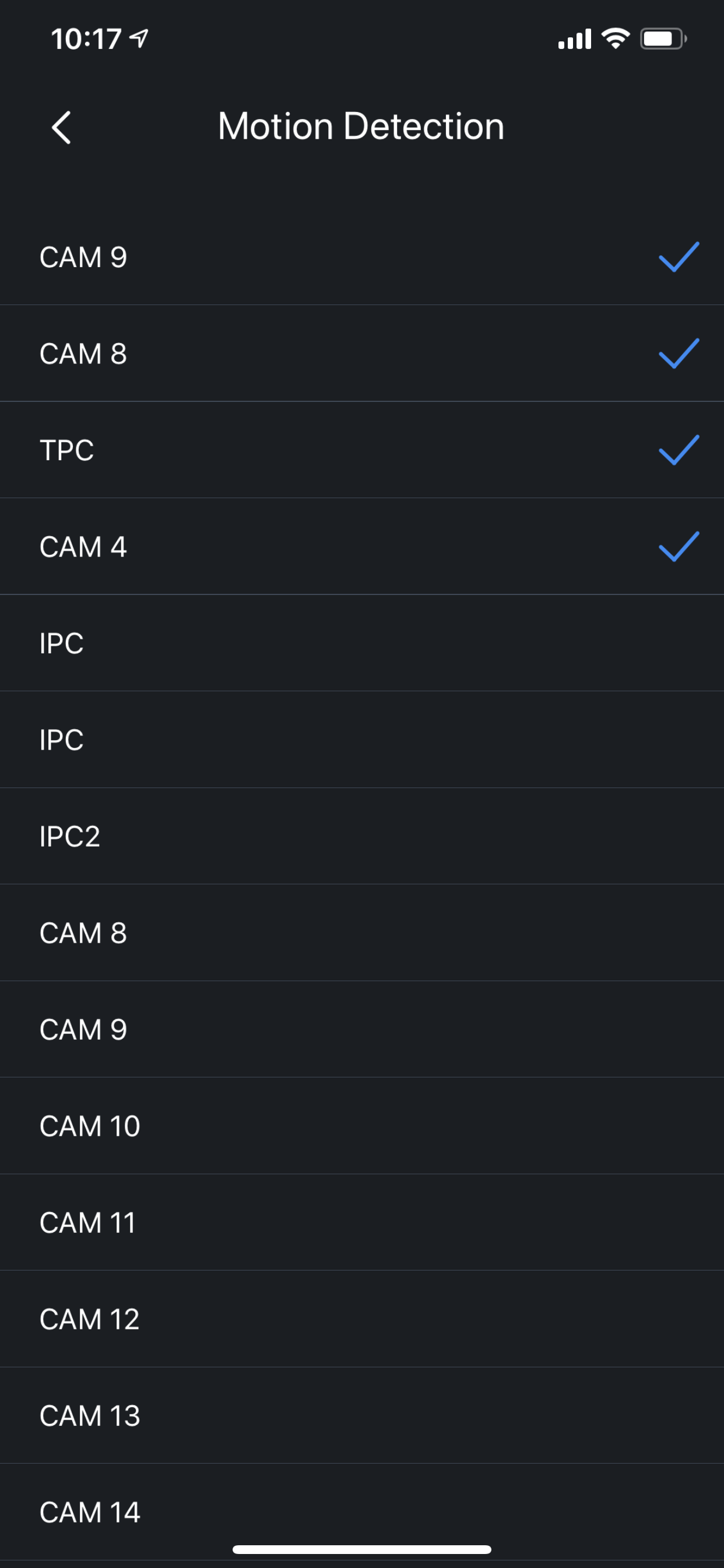Go back from Motion Detection
Screen dimensions: 724x1568
[61, 127]
